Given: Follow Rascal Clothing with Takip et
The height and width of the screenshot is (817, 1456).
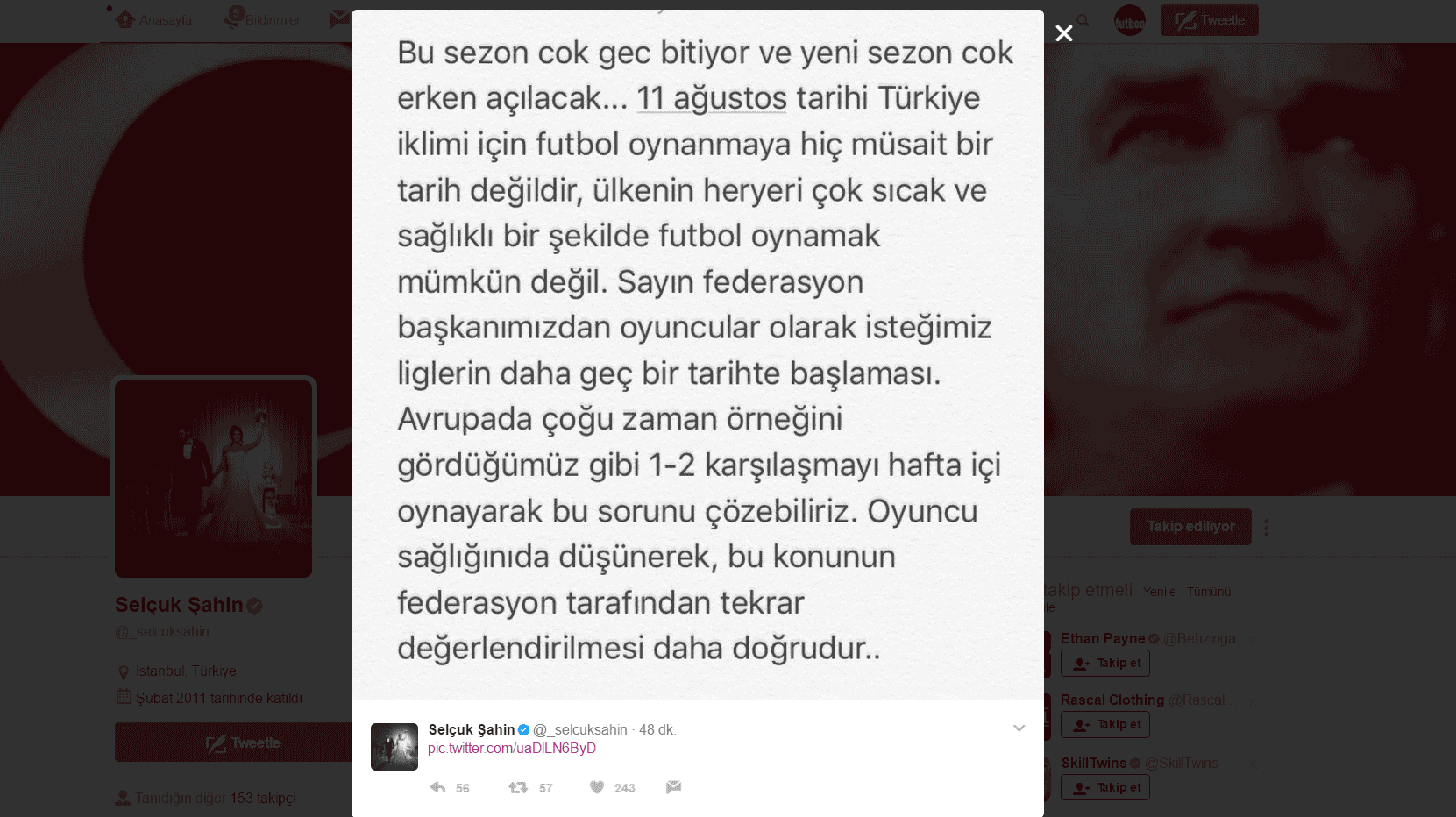Looking at the screenshot, I should [1104, 725].
